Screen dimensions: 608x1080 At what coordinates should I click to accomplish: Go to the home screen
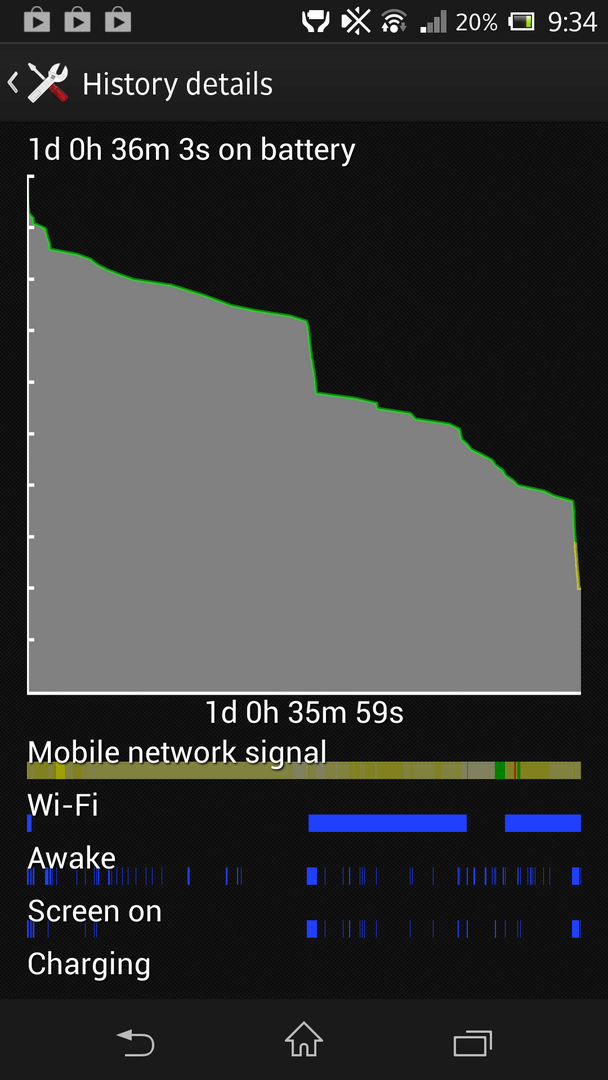tap(303, 1040)
